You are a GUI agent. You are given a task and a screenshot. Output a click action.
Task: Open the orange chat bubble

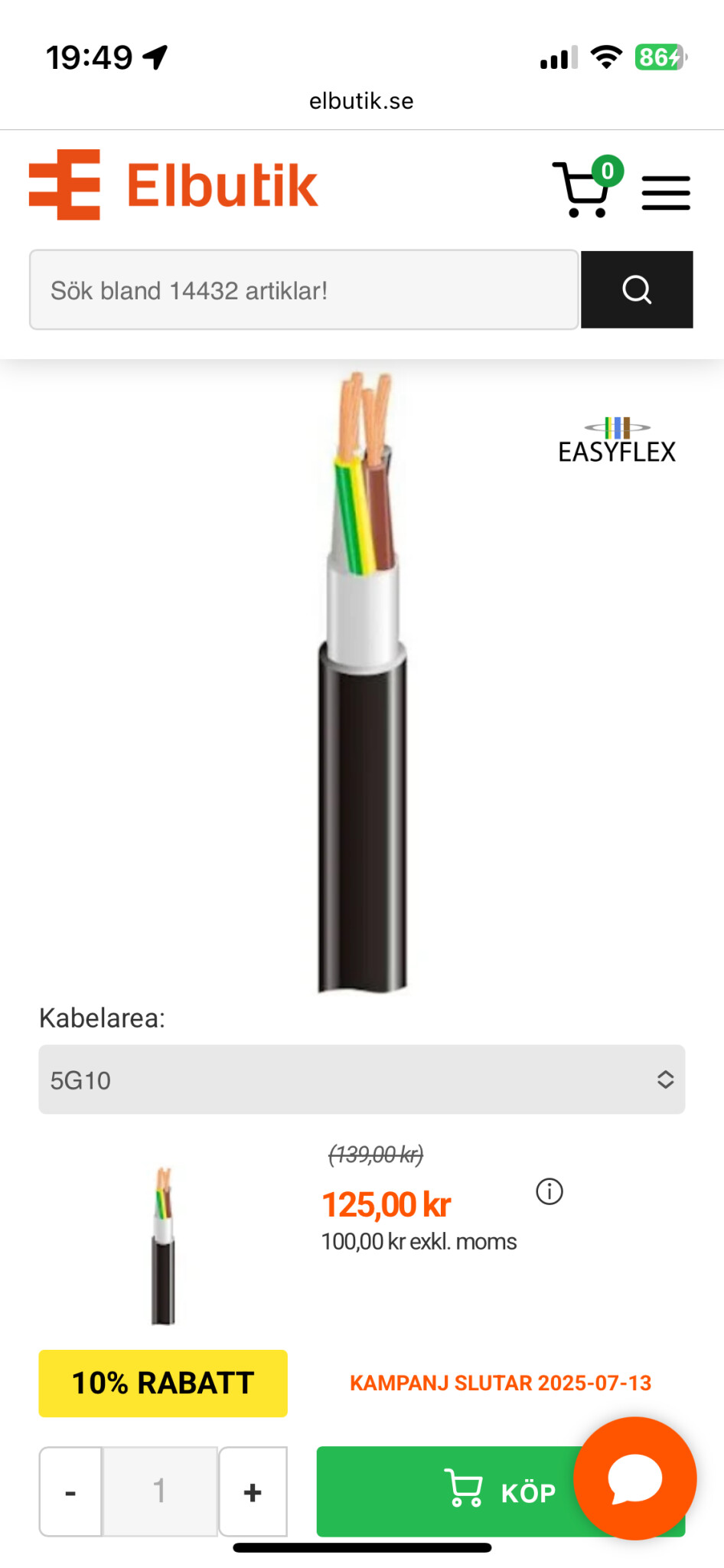pos(634,1478)
